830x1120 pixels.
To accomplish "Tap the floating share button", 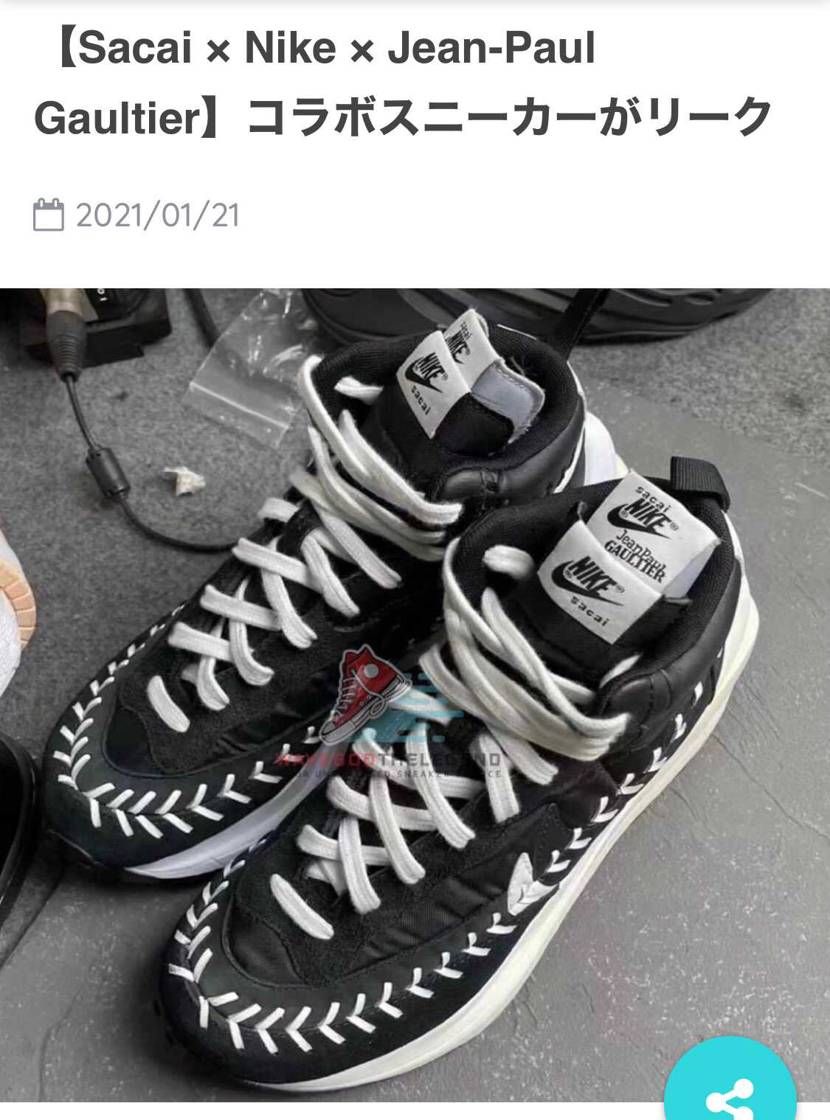I will 730,1087.
